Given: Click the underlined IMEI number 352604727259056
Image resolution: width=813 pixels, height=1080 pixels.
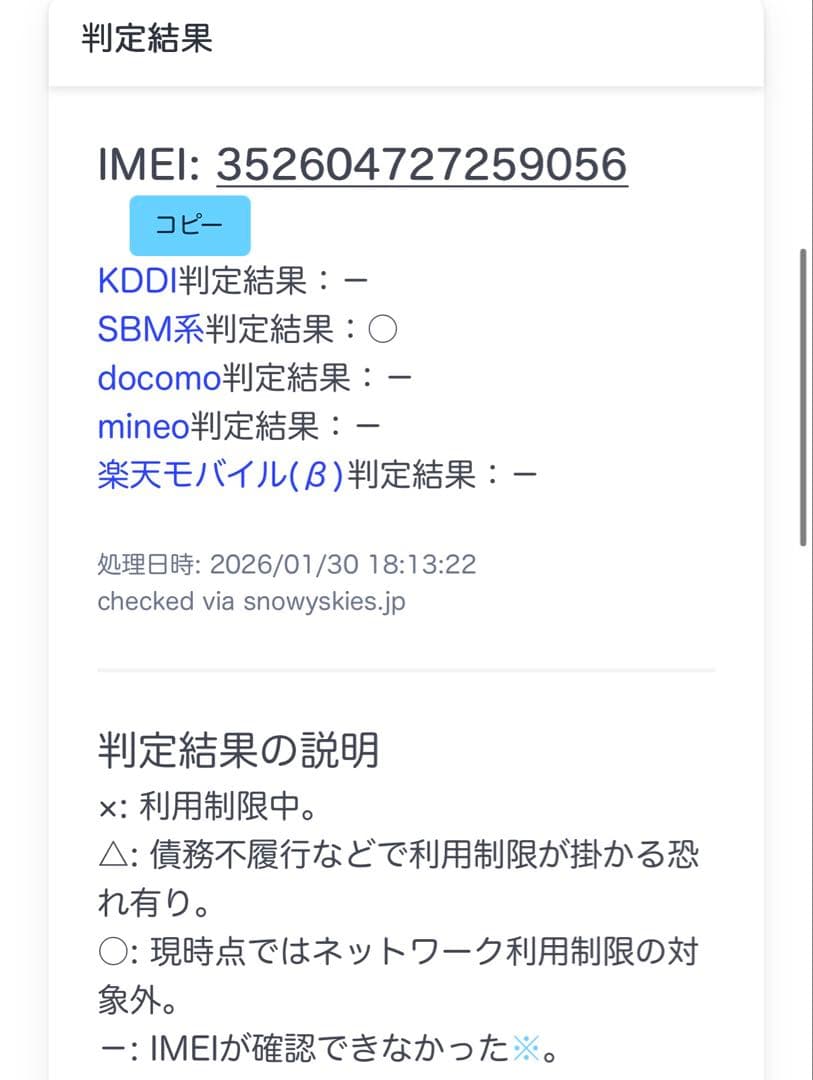Looking at the screenshot, I should click(425, 163).
